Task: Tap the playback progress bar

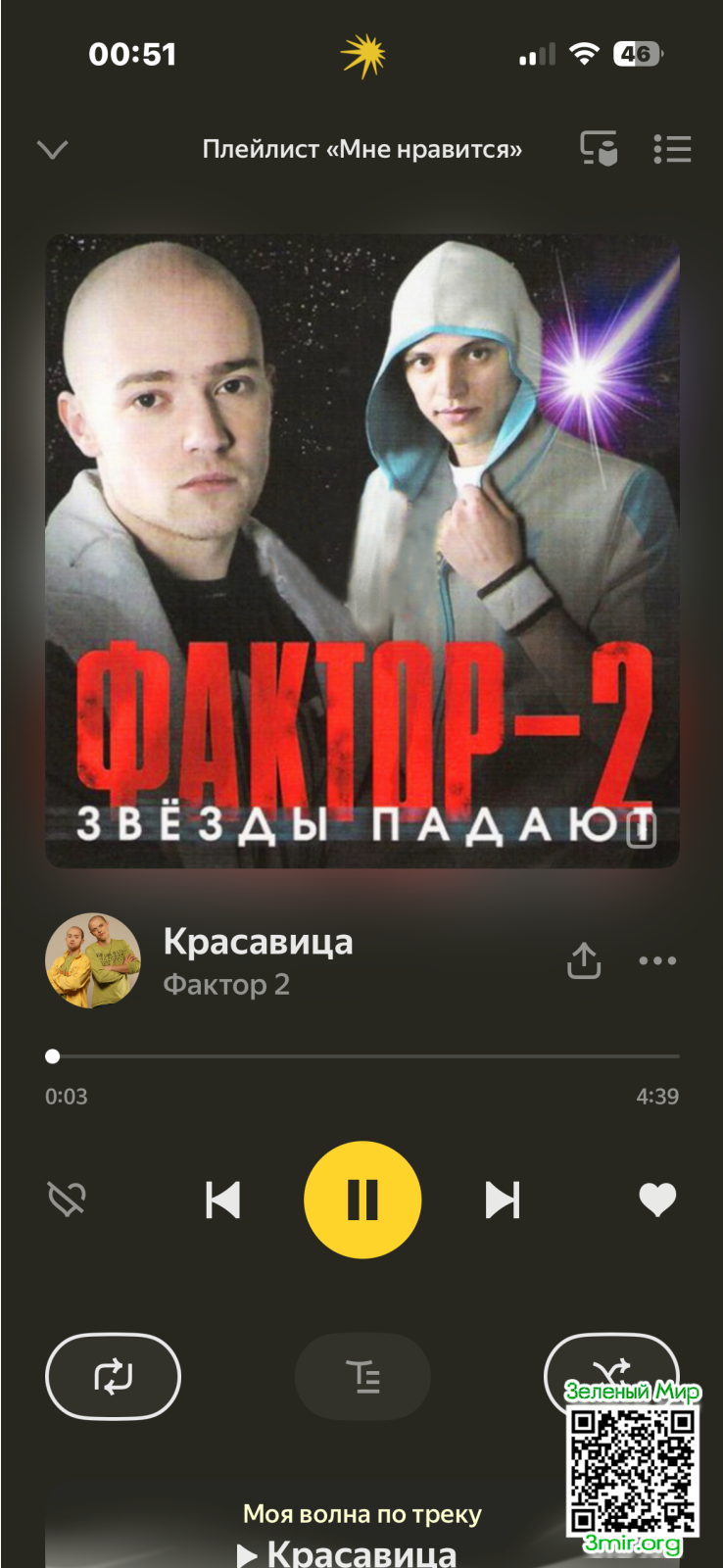Action: 362,1056
